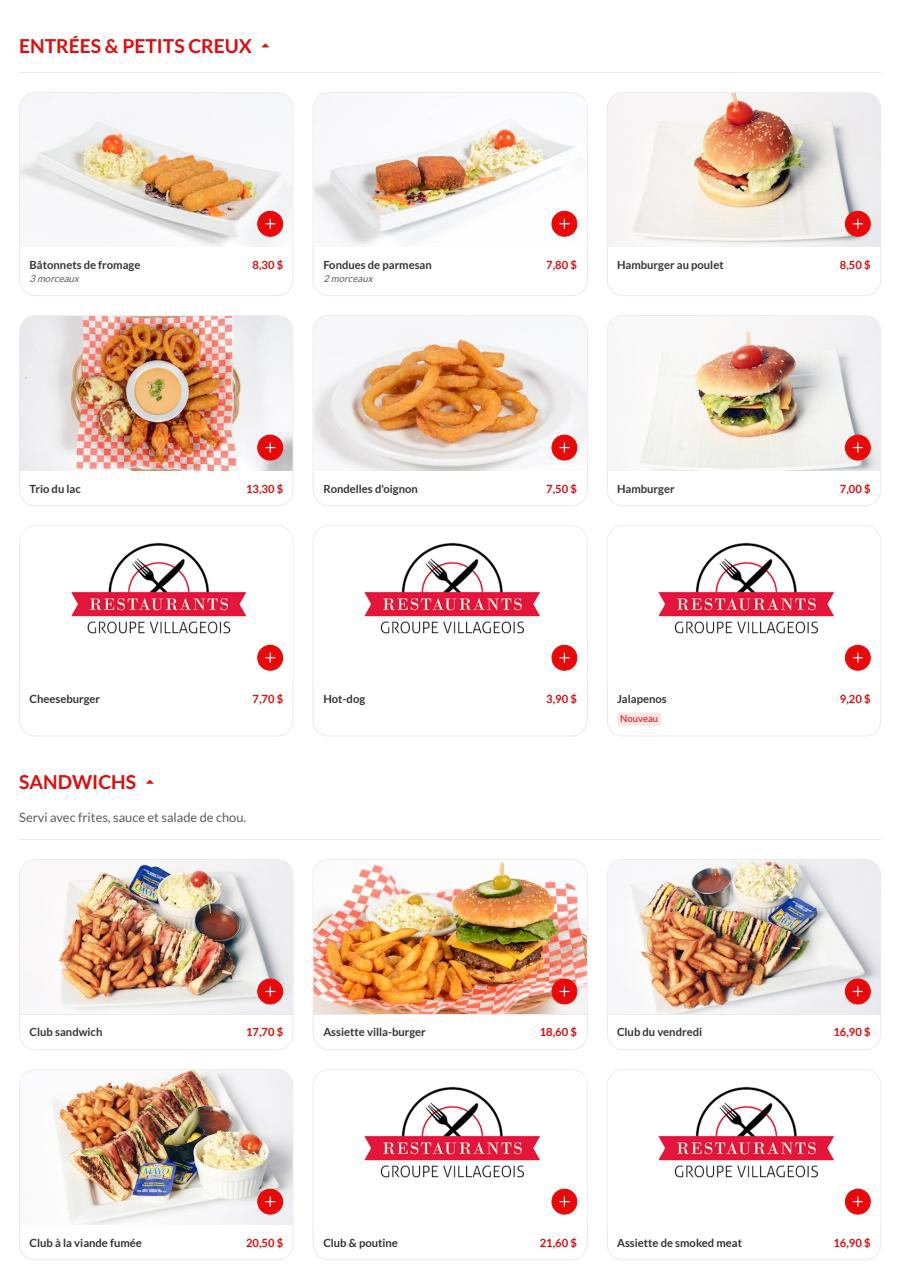900x1273 pixels.
Task: Add Club sandwich to the cart
Action: coord(270,991)
